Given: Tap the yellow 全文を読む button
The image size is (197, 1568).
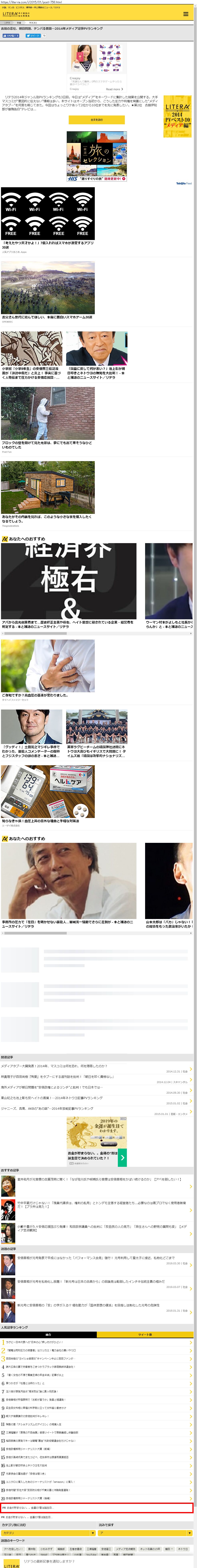Looking at the screenshot, I should click(x=97, y=120).
